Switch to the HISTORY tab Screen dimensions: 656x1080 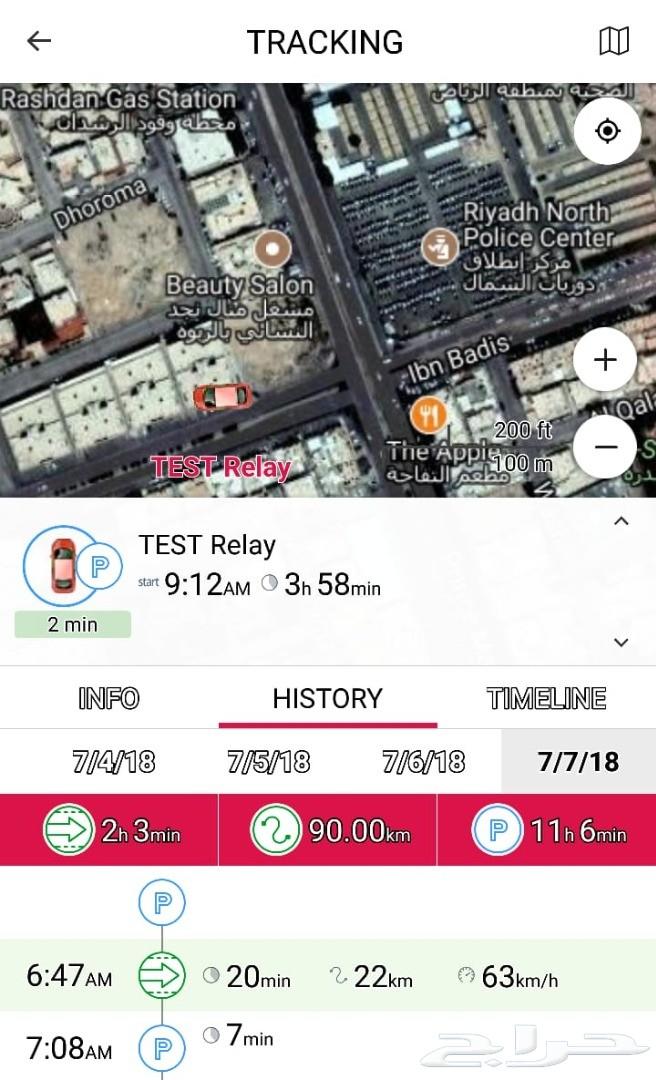pos(327,698)
